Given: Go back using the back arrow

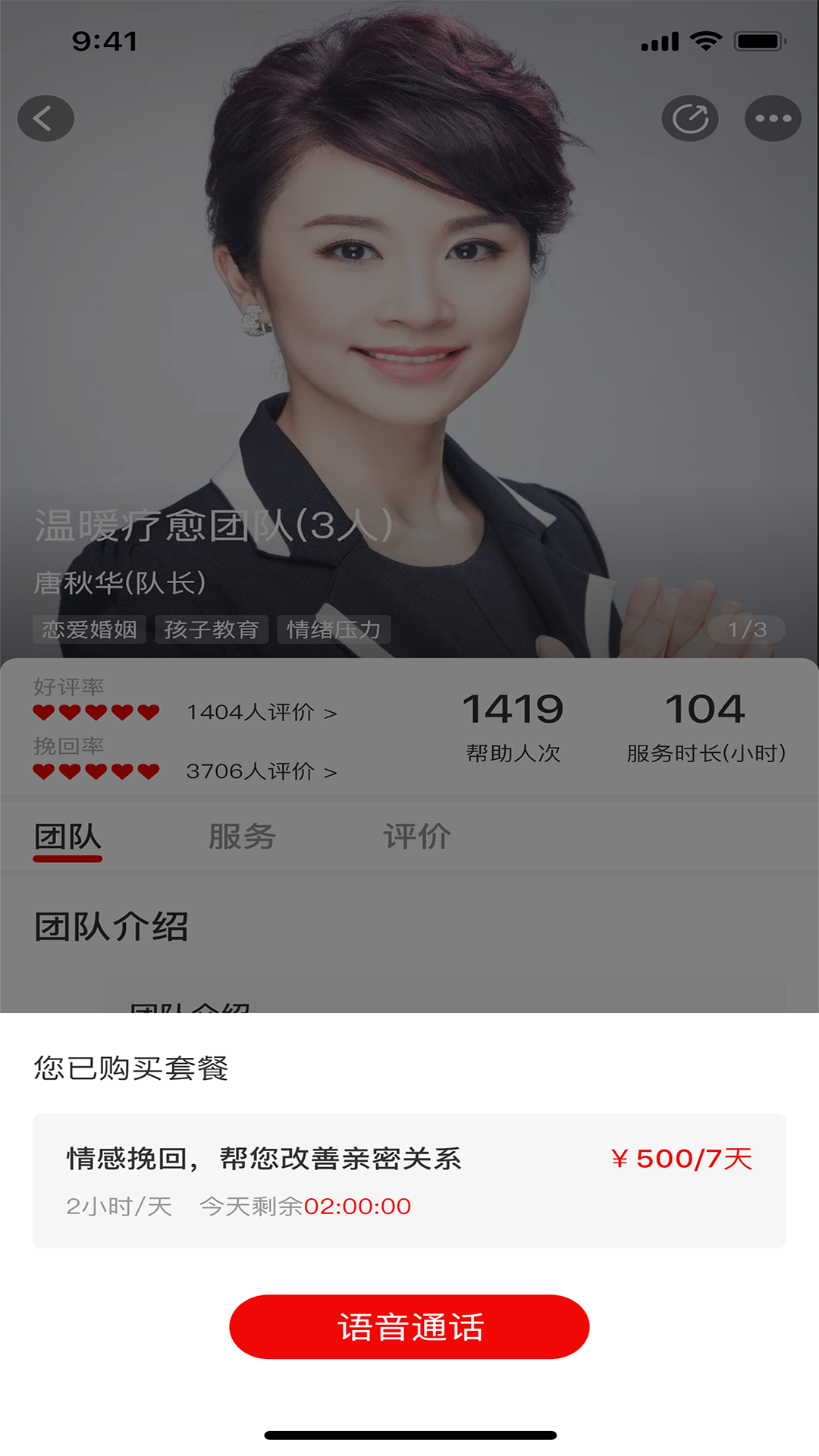Looking at the screenshot, I should 45,118.
